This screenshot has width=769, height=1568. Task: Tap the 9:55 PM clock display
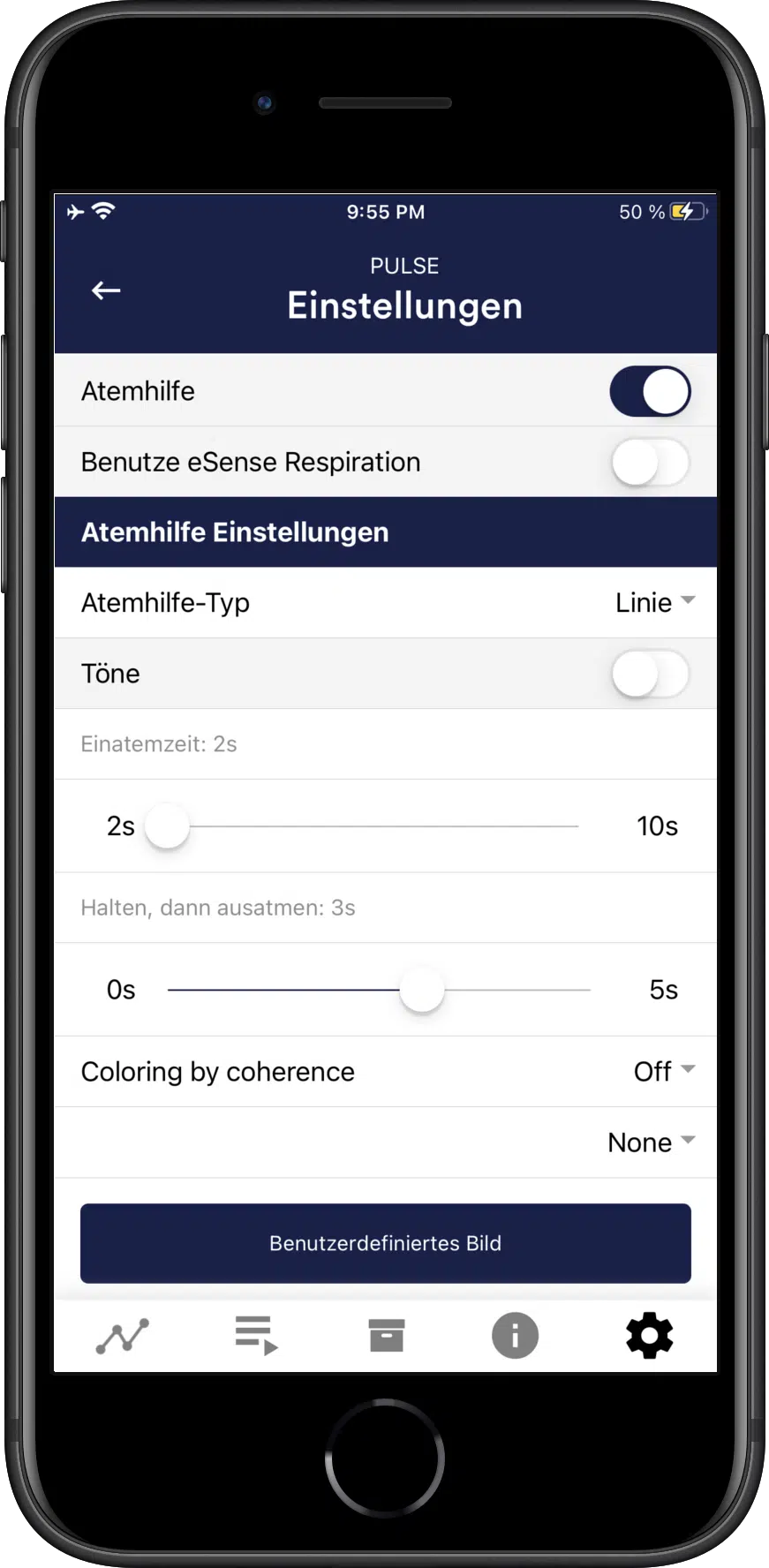[385, 211]
